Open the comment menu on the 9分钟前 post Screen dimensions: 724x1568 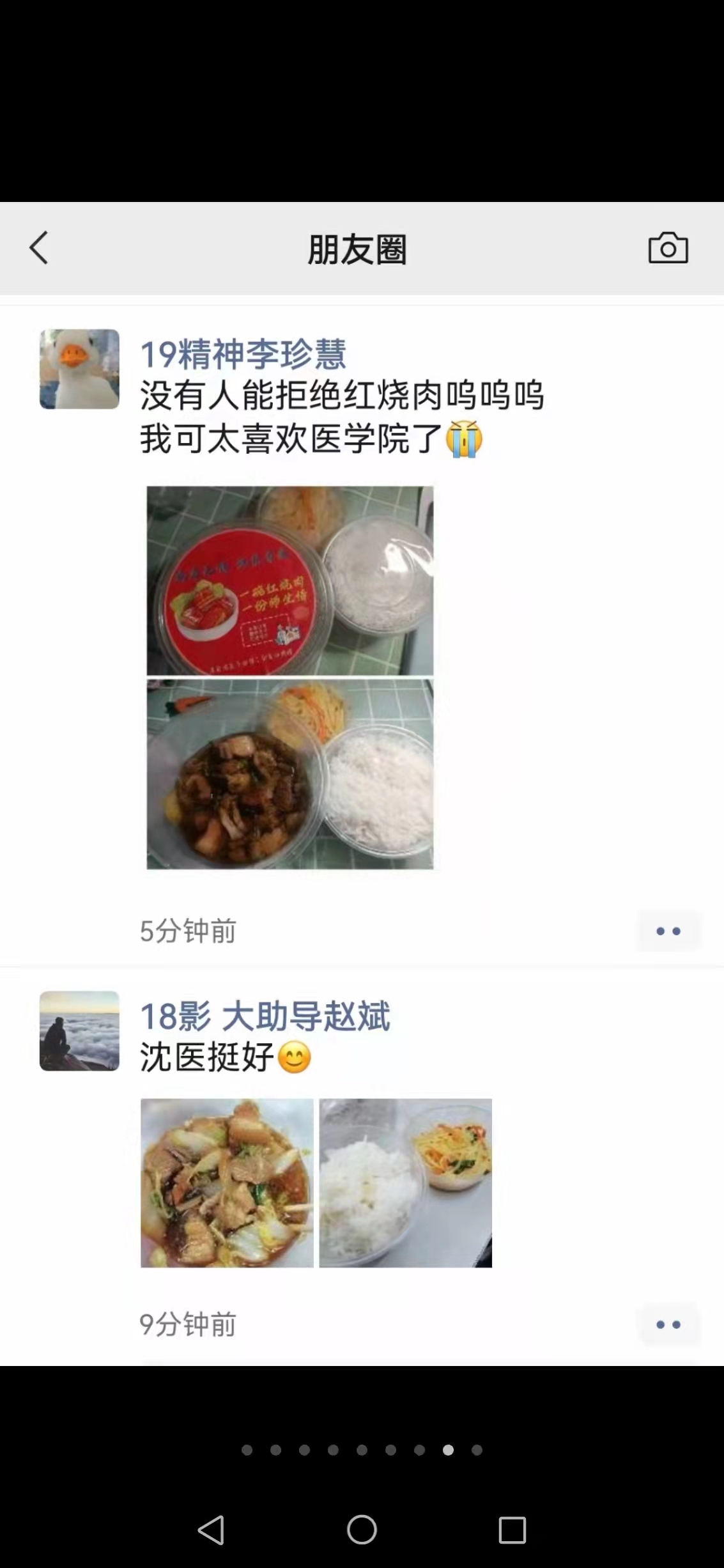coord(668,1324)
